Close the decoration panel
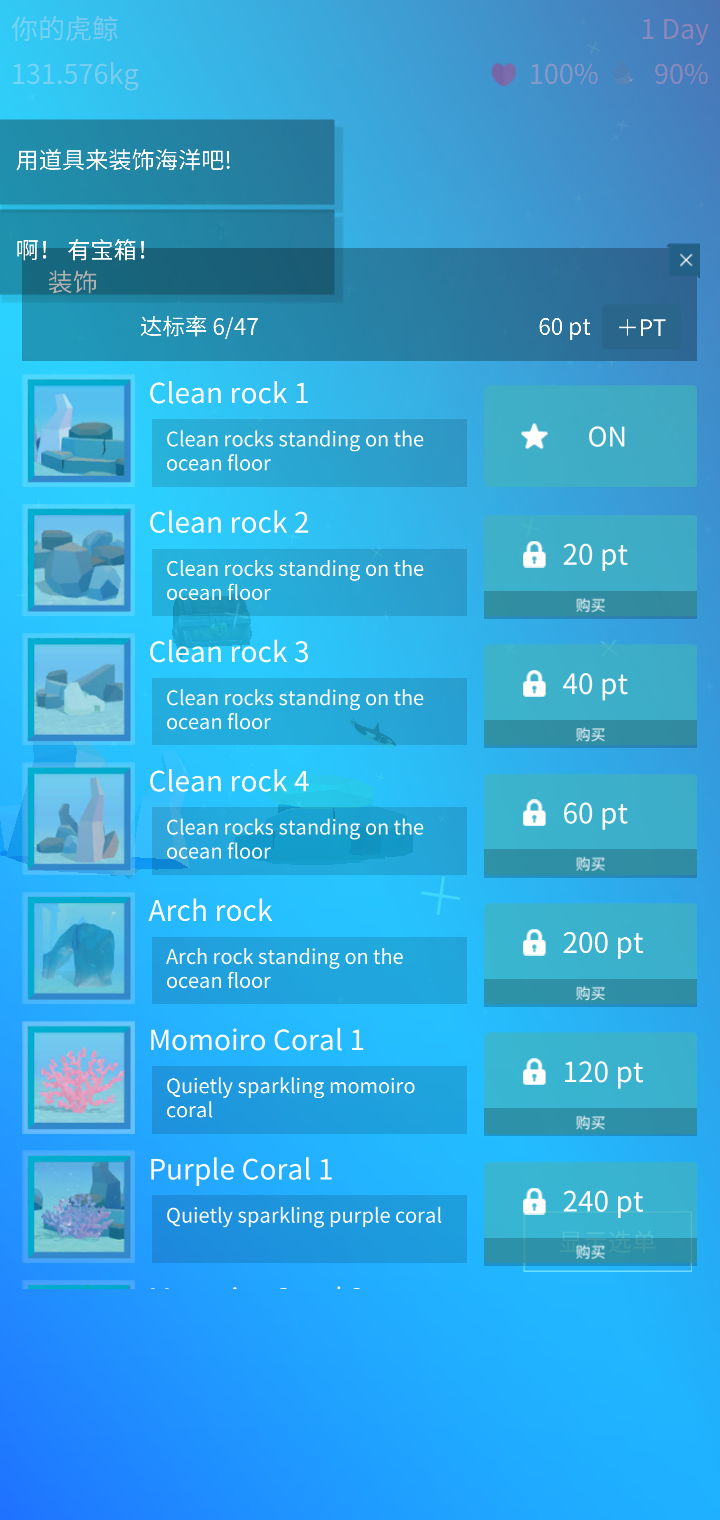 (685, 261)
